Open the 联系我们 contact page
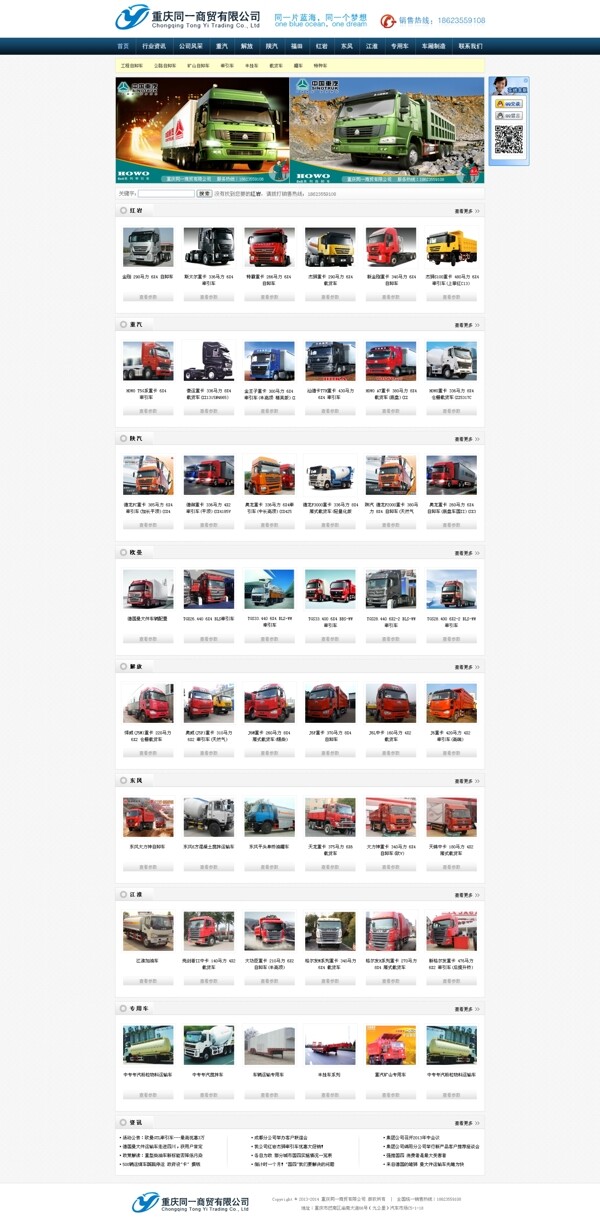This screenshot has width=600, height=1224. tap(470, 46)
